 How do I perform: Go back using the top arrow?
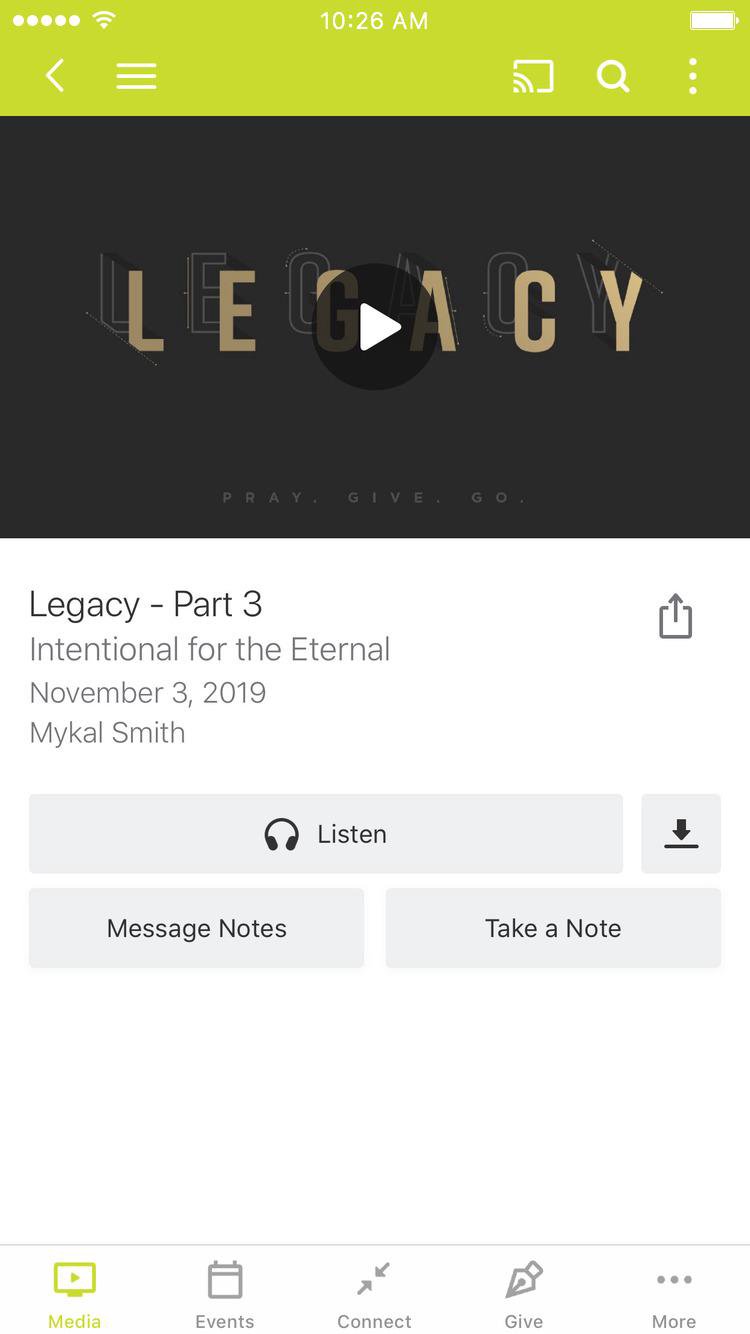click(55, 76)
